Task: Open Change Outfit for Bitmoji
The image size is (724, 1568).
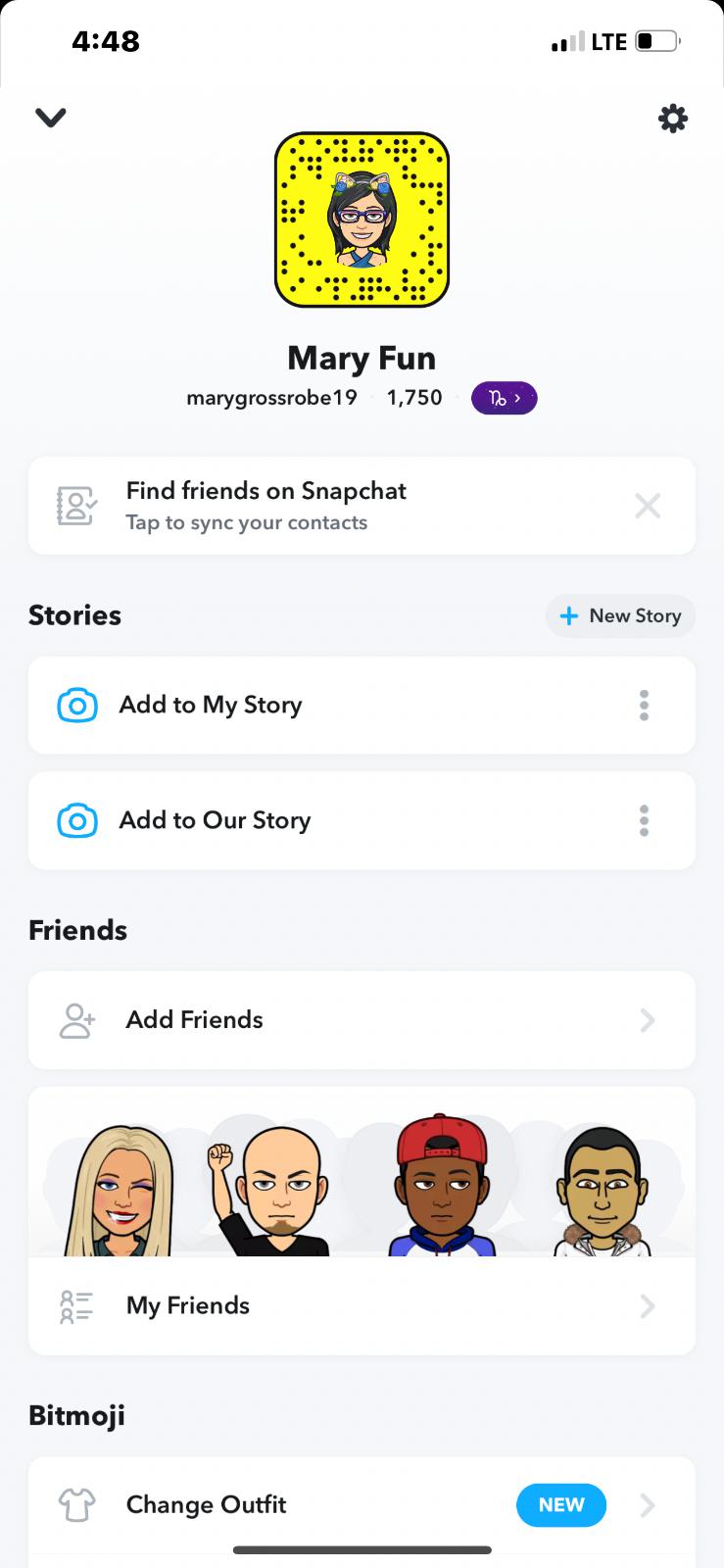Action: click(x=206, y=1504)
